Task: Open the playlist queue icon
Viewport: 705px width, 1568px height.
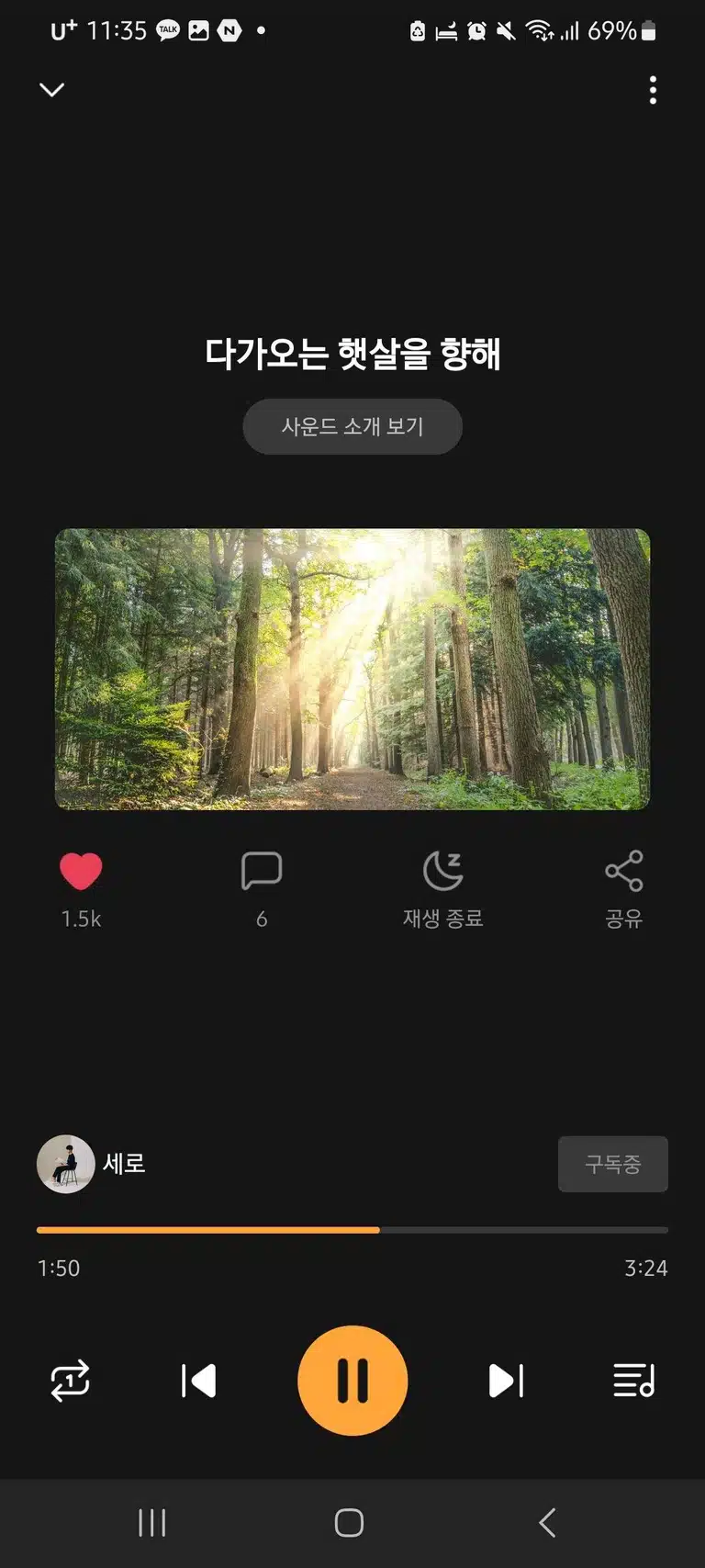Action: (x=634, y=1381)
